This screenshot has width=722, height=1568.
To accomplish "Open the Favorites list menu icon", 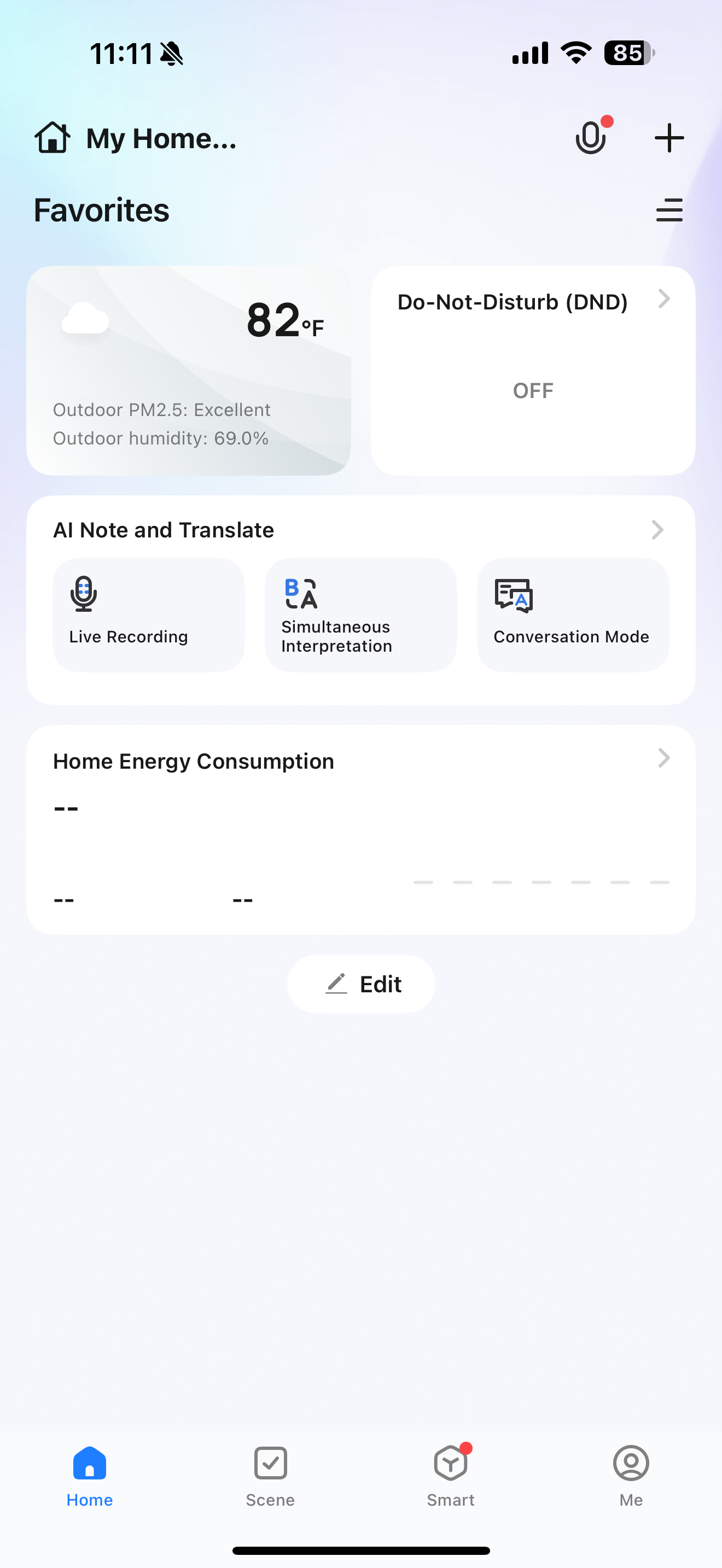I will (669, 210).
